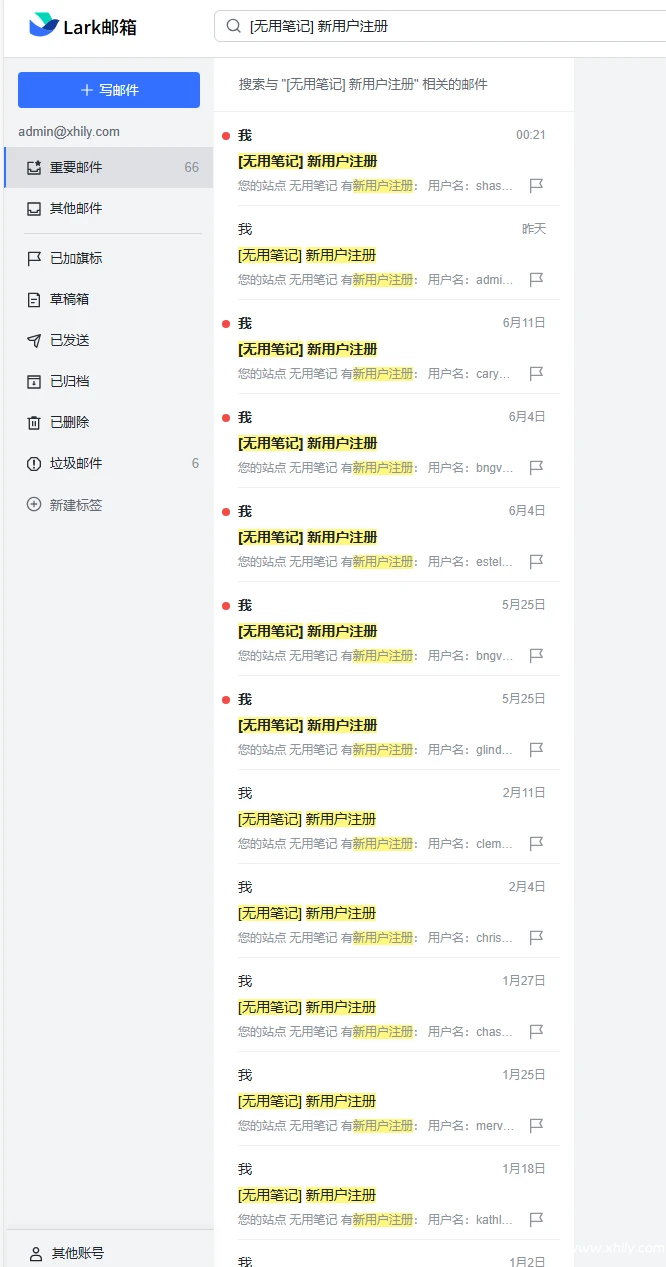Viewport: 666px width, 1267px height.
Task: Open the 草稿箱 drafts folder
Action: click(x=70, y=299)
